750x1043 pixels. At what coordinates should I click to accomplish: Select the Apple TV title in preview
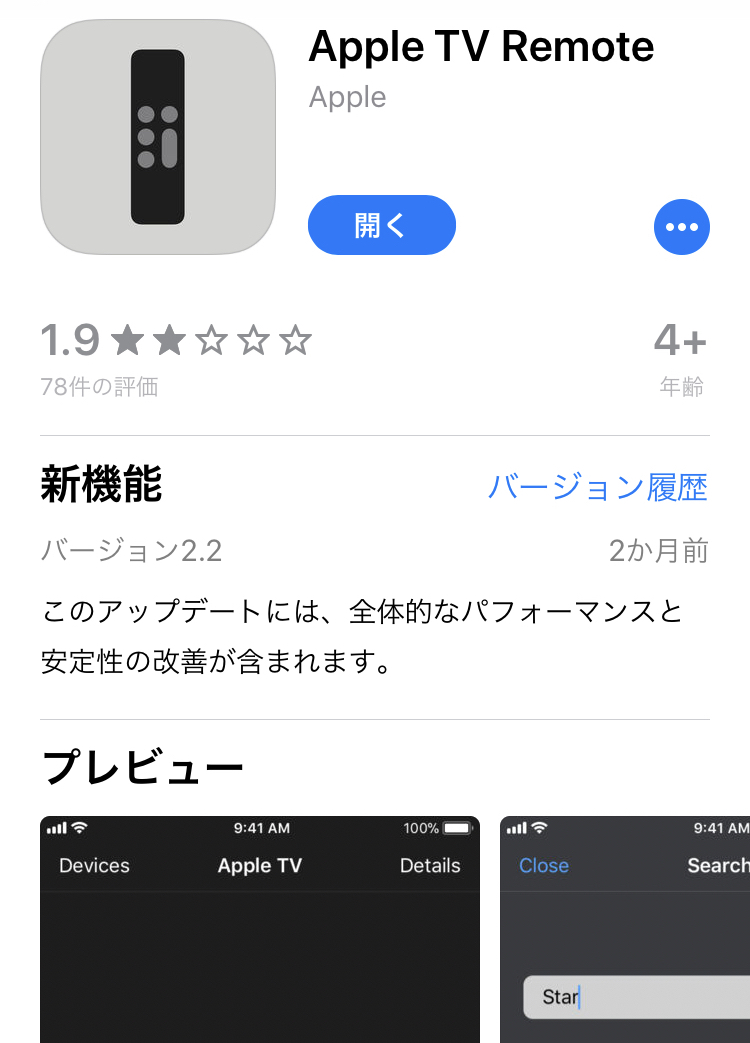[x=259, y=866]
